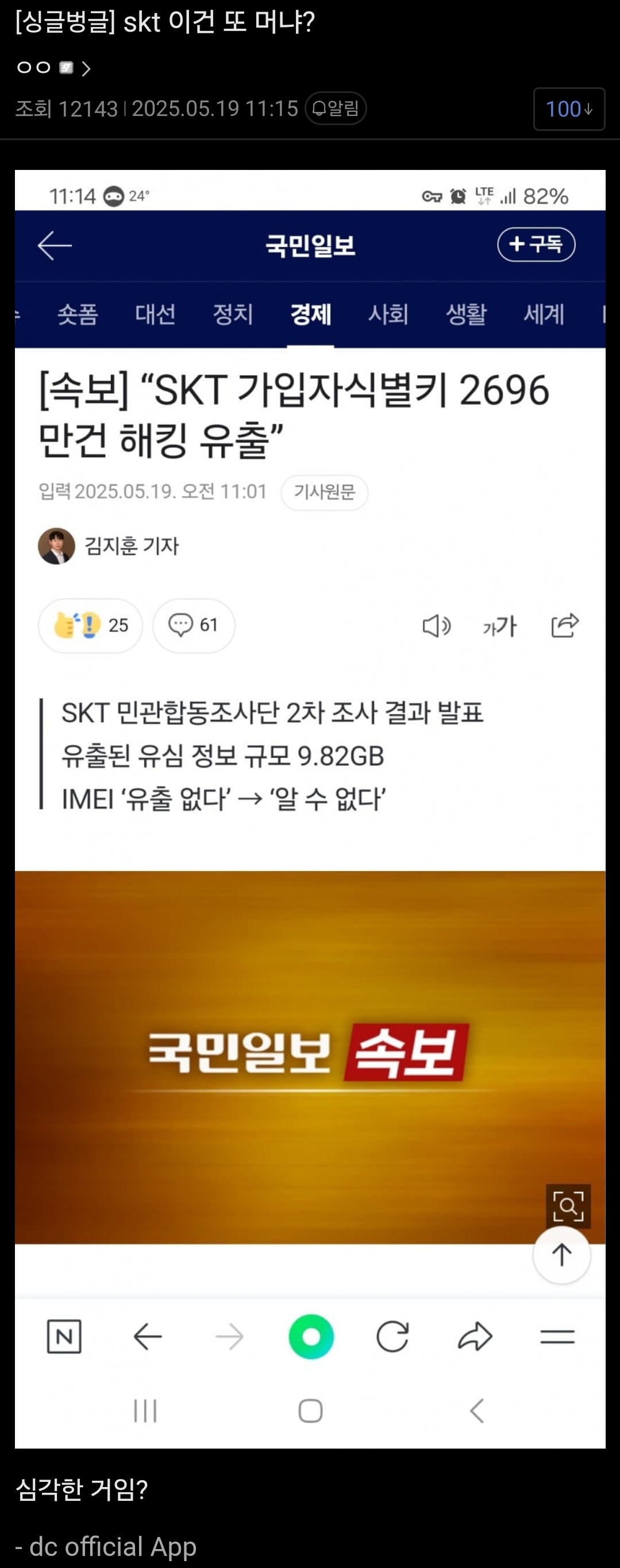Tap the 알림 notification button
Image resolution: width=620 pixels, height=1568 pixels.
pos(336,109)
